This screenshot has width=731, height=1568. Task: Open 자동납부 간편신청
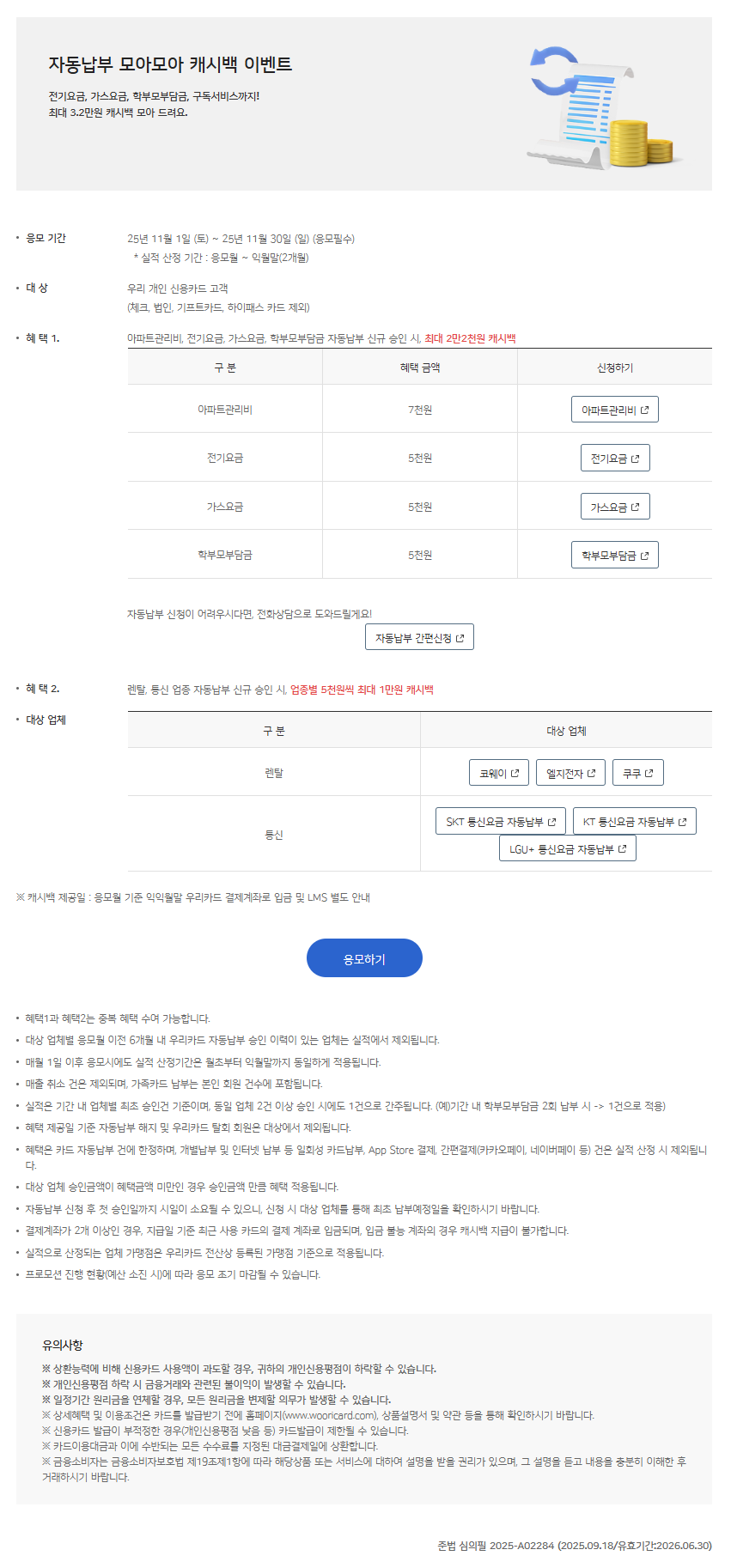pyautogui.click(x=419, y=638)
